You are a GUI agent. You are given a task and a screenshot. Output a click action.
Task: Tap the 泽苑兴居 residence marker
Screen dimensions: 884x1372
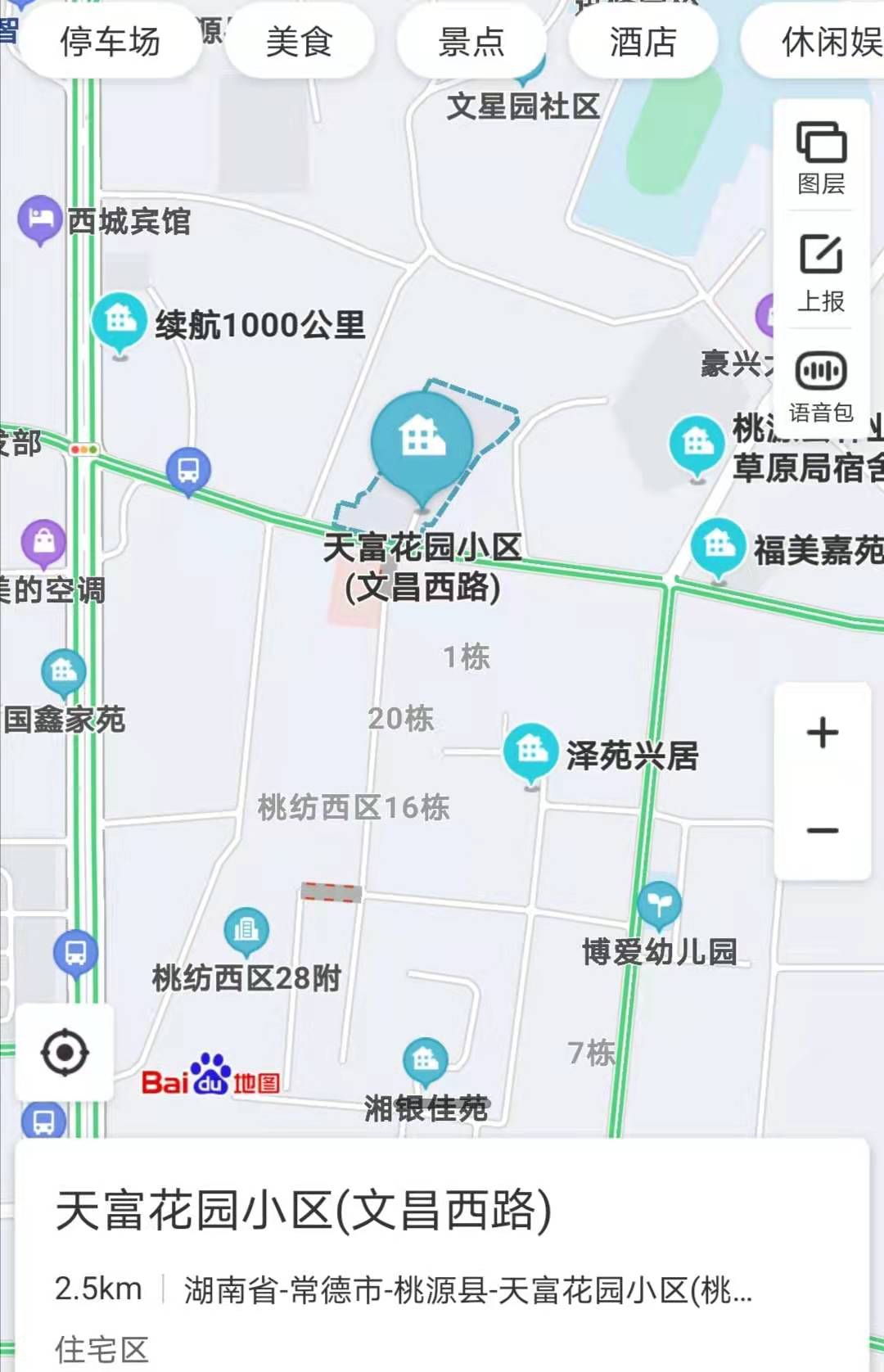point(532,750)
